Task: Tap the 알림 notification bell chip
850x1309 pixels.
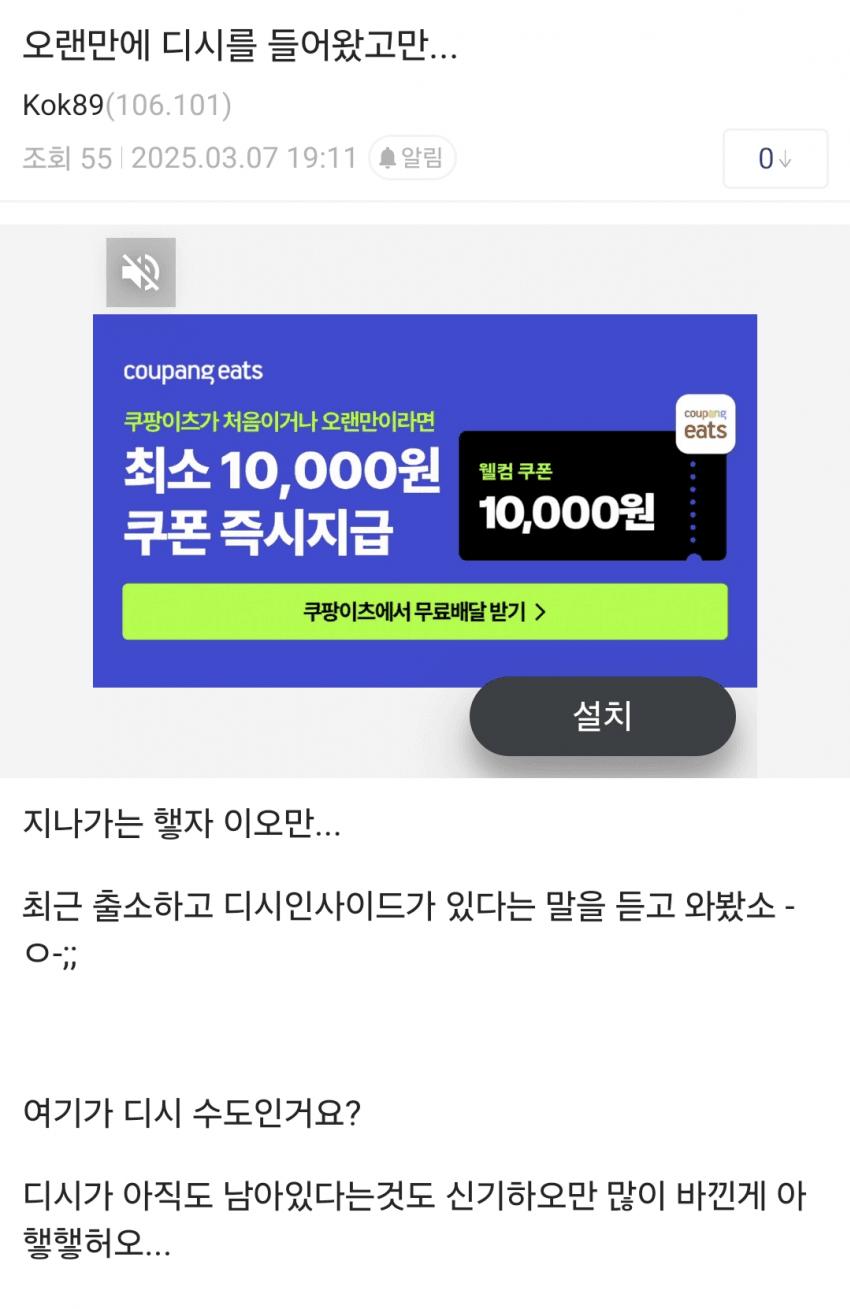Action: tap(413, 159)
